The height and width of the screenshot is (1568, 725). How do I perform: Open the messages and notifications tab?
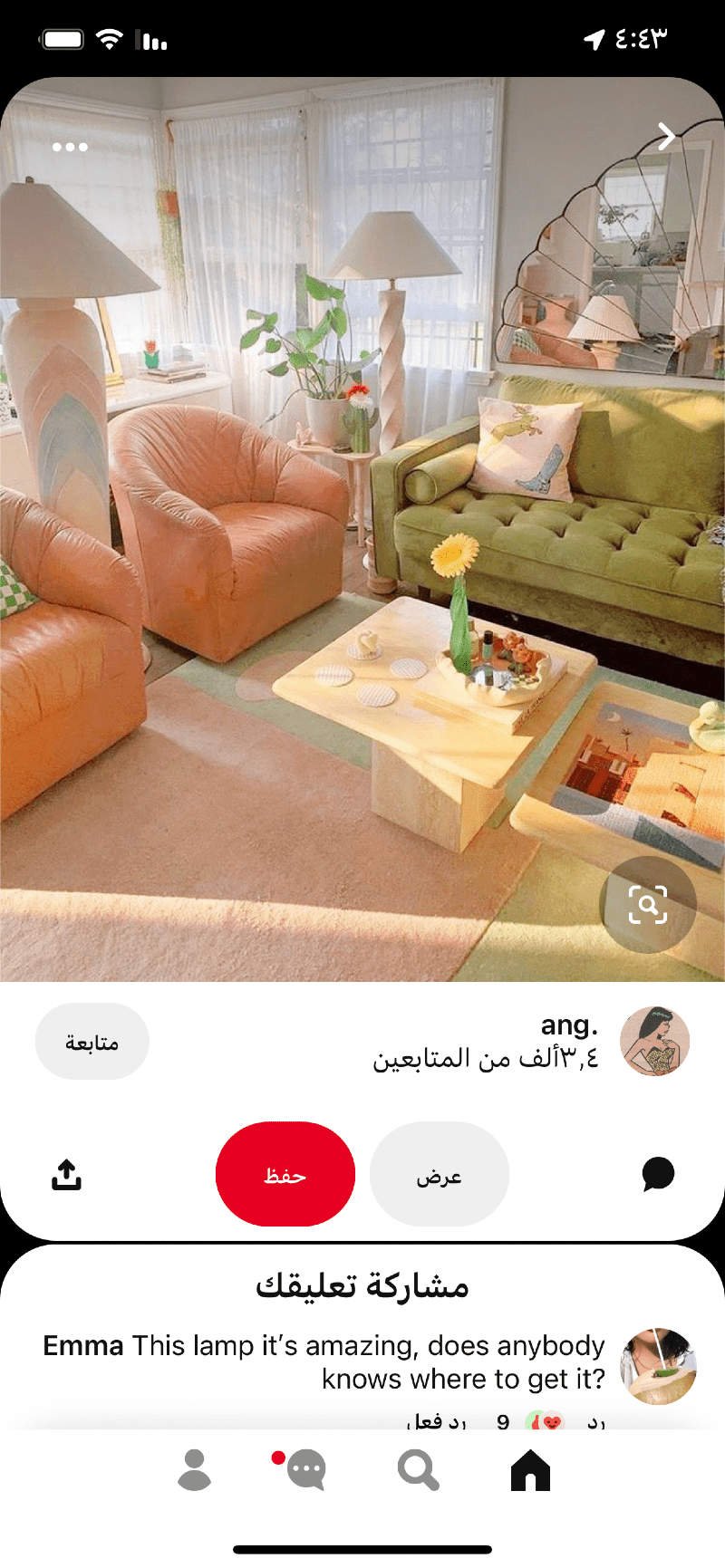click(x=305, y=1469)
